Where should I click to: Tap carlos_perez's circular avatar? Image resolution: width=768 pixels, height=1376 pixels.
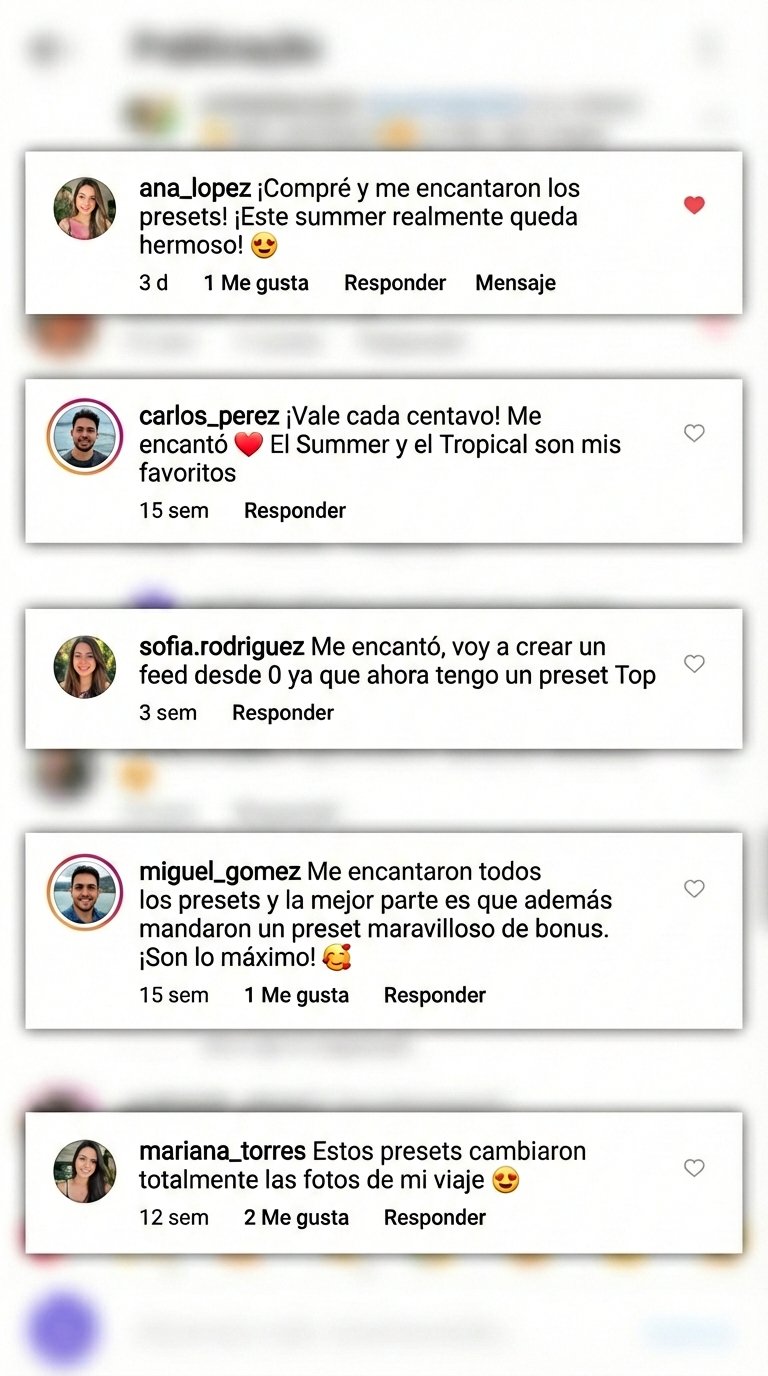(85, 435)
